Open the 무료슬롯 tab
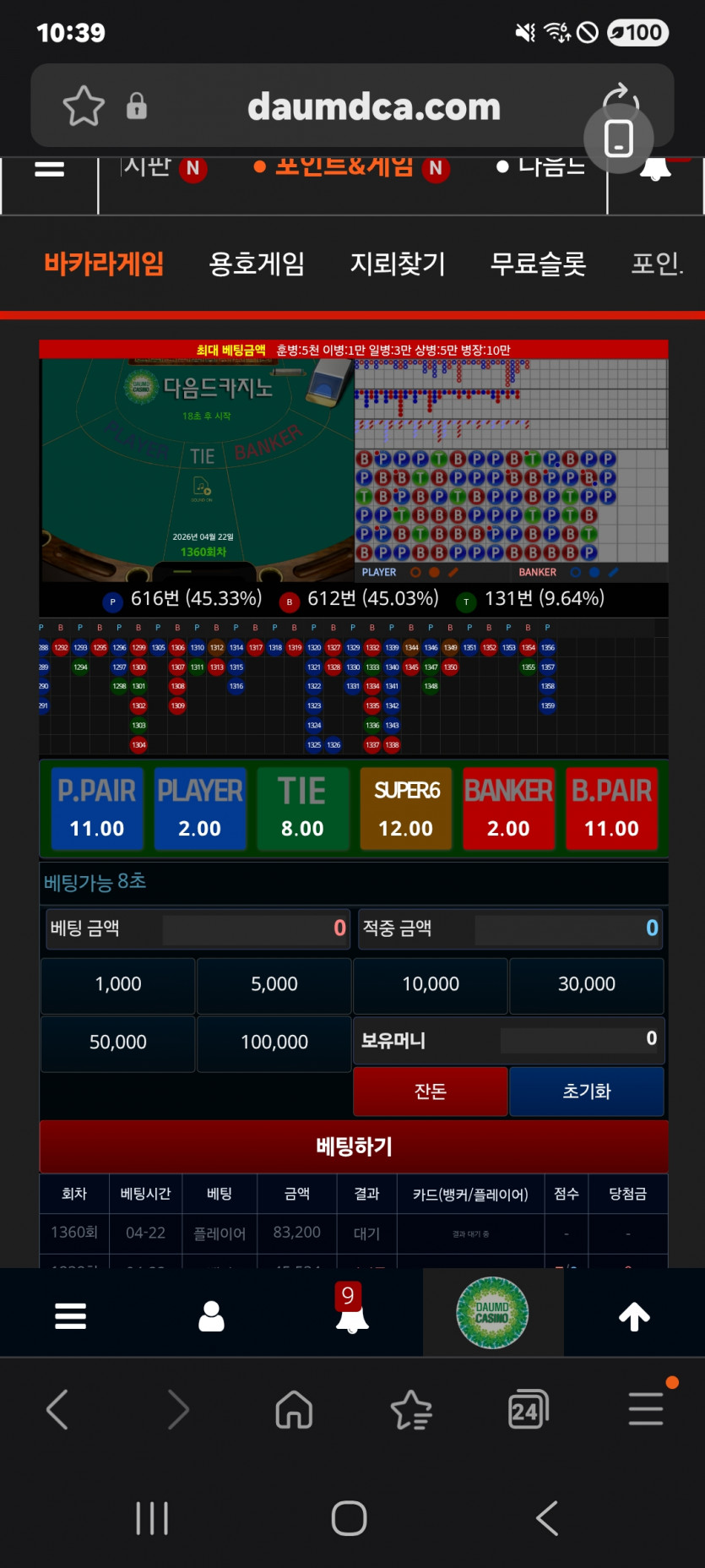Image resolution: width=705 pixels, height=1568 pixels. tap(538, 264)
